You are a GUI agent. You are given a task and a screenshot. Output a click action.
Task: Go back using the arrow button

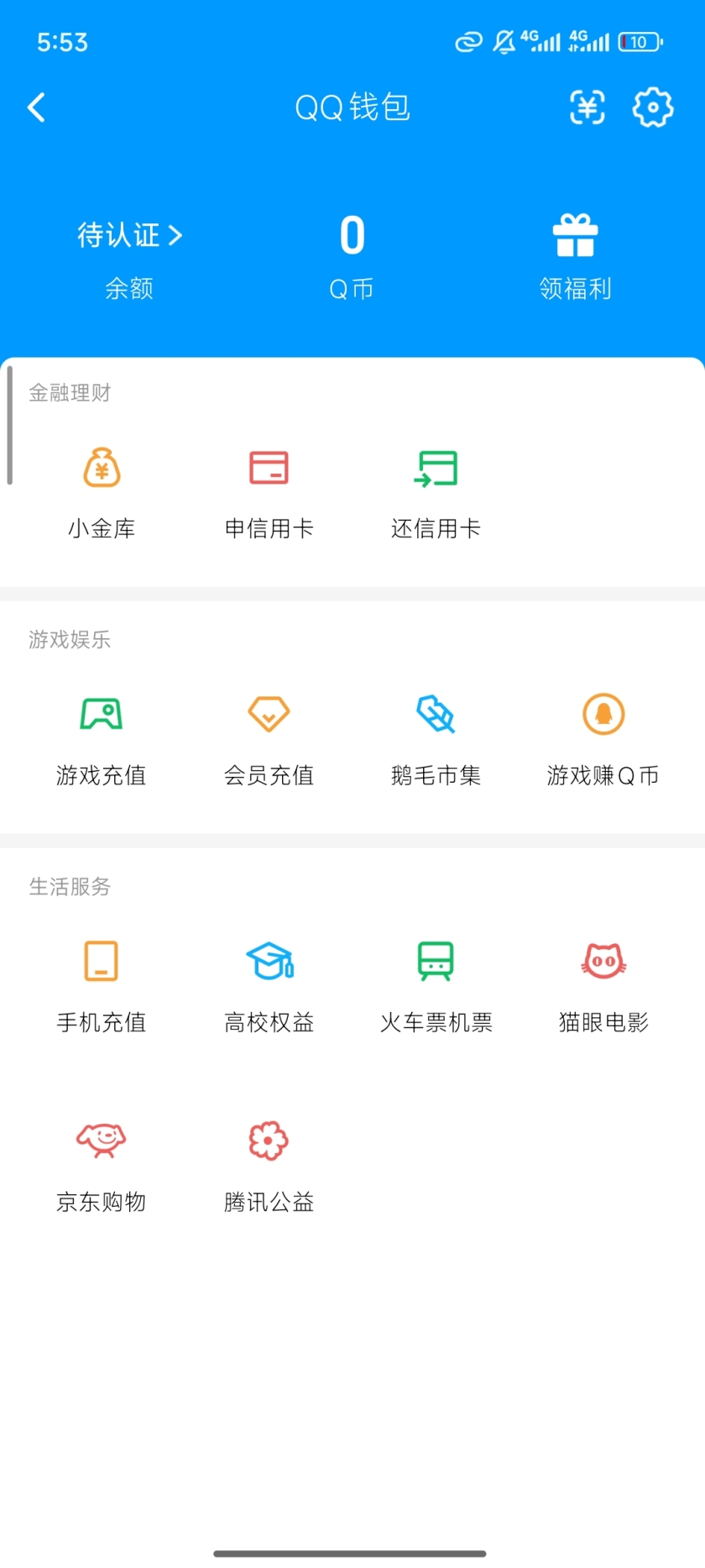(35, 108)
